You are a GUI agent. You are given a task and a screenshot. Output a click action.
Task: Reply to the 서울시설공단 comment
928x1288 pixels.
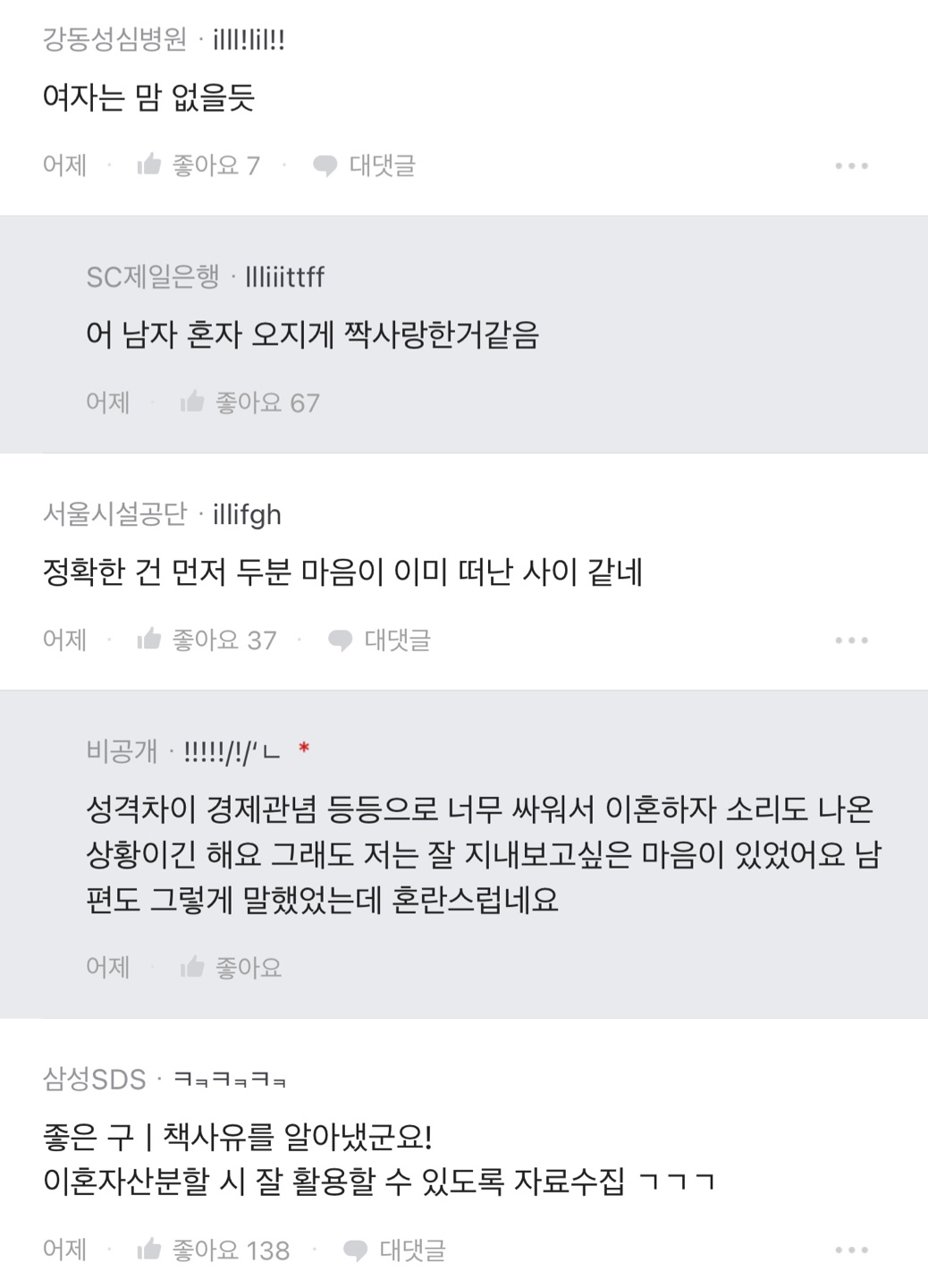379,640
